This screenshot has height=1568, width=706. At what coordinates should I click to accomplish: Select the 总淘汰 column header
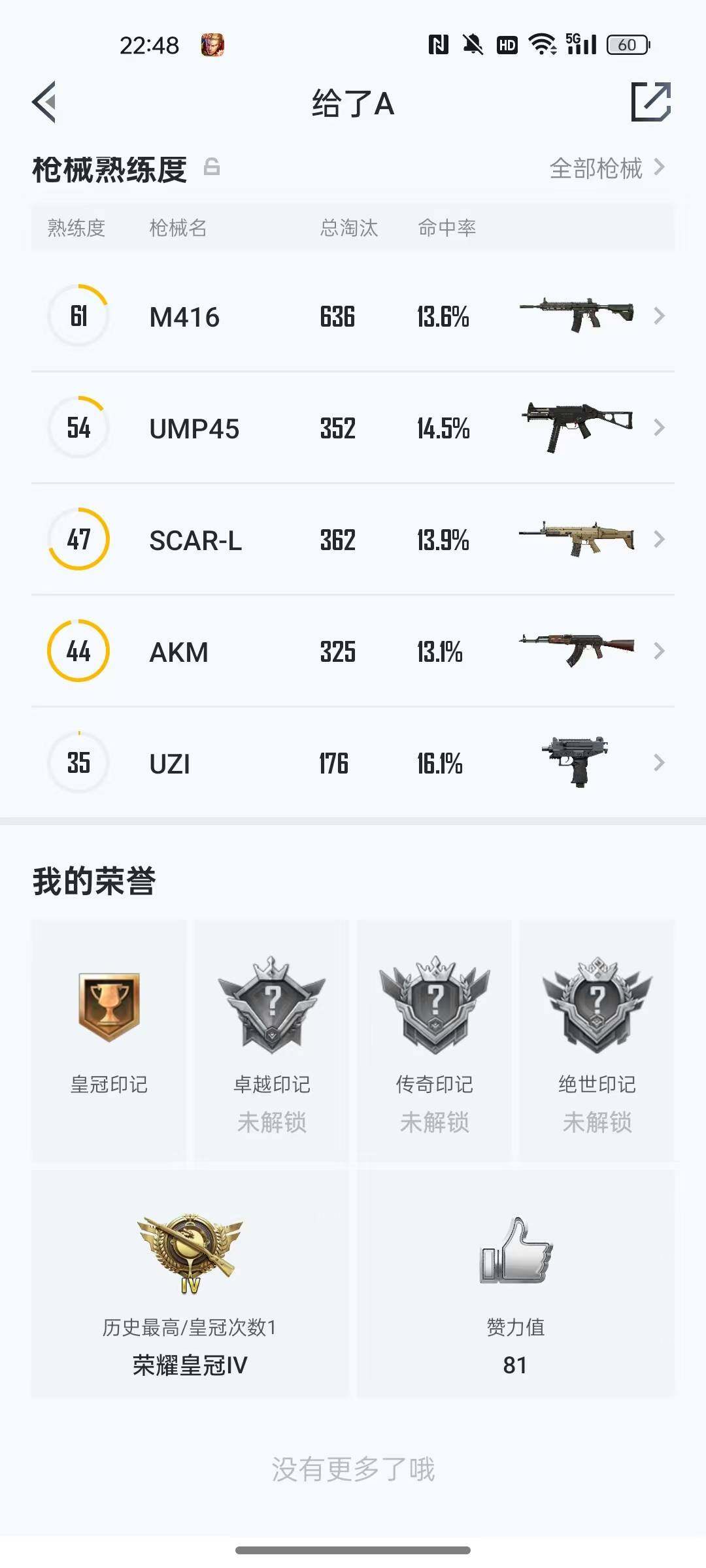(346, 227)
